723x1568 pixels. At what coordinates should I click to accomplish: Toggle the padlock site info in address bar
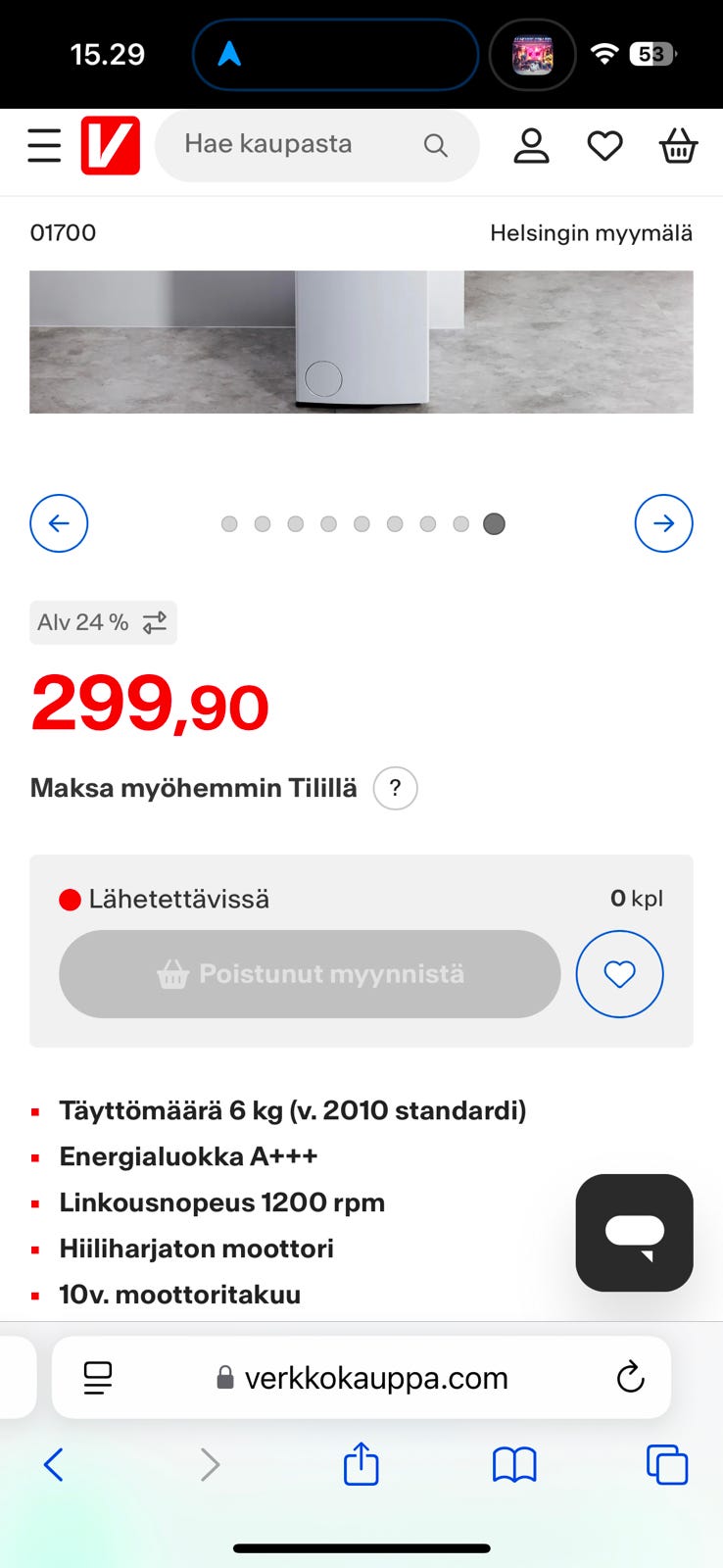(226, 1377)
